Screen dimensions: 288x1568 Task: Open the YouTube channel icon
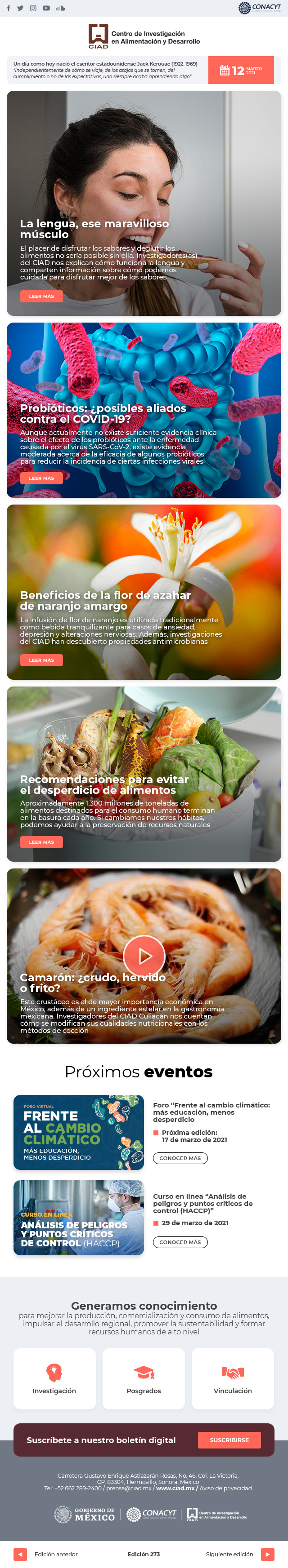tap(46, 9)
